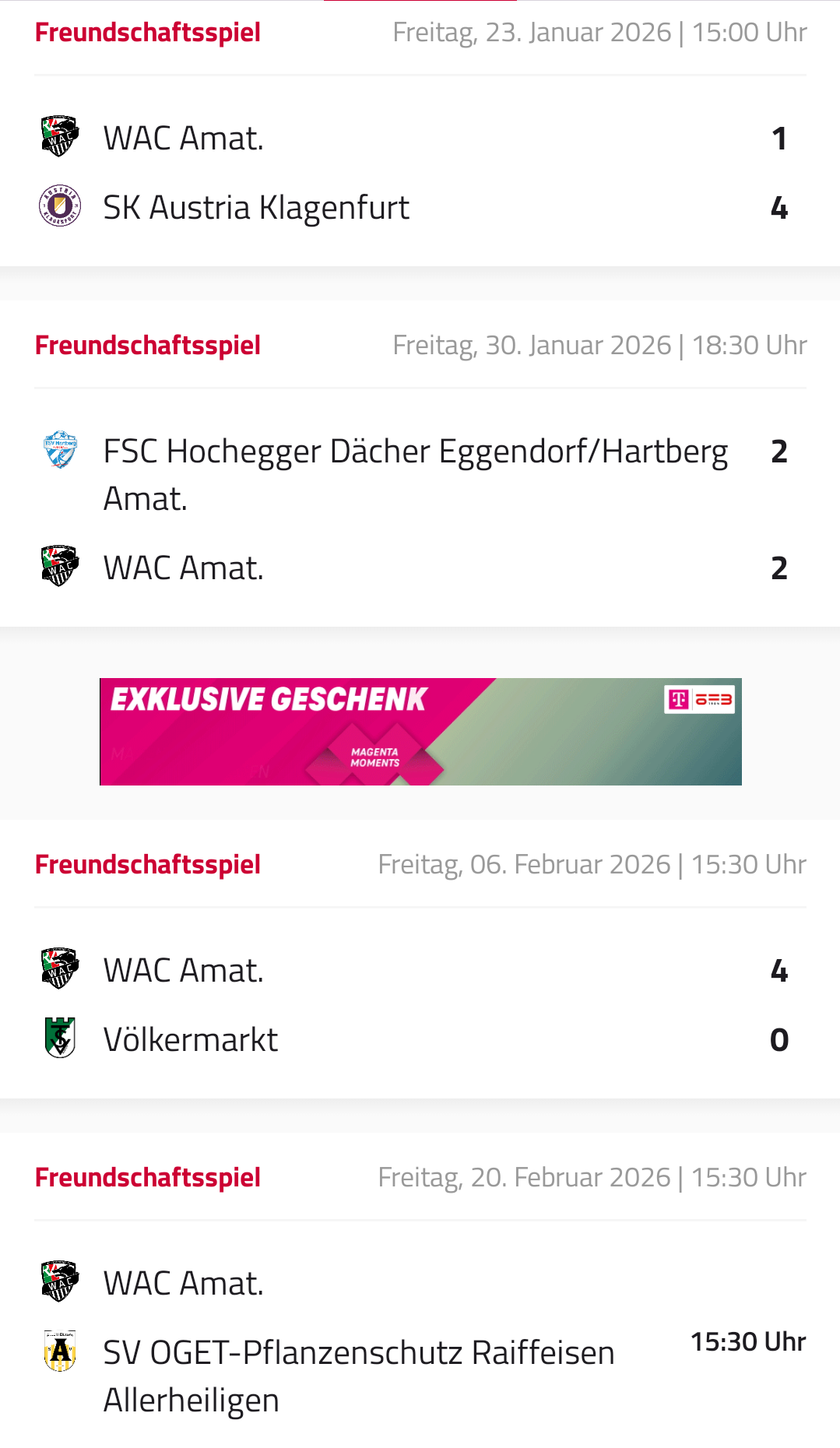Open the WAC Amat. vs SK Austria Klagenfurt match

tap(420, 173)
